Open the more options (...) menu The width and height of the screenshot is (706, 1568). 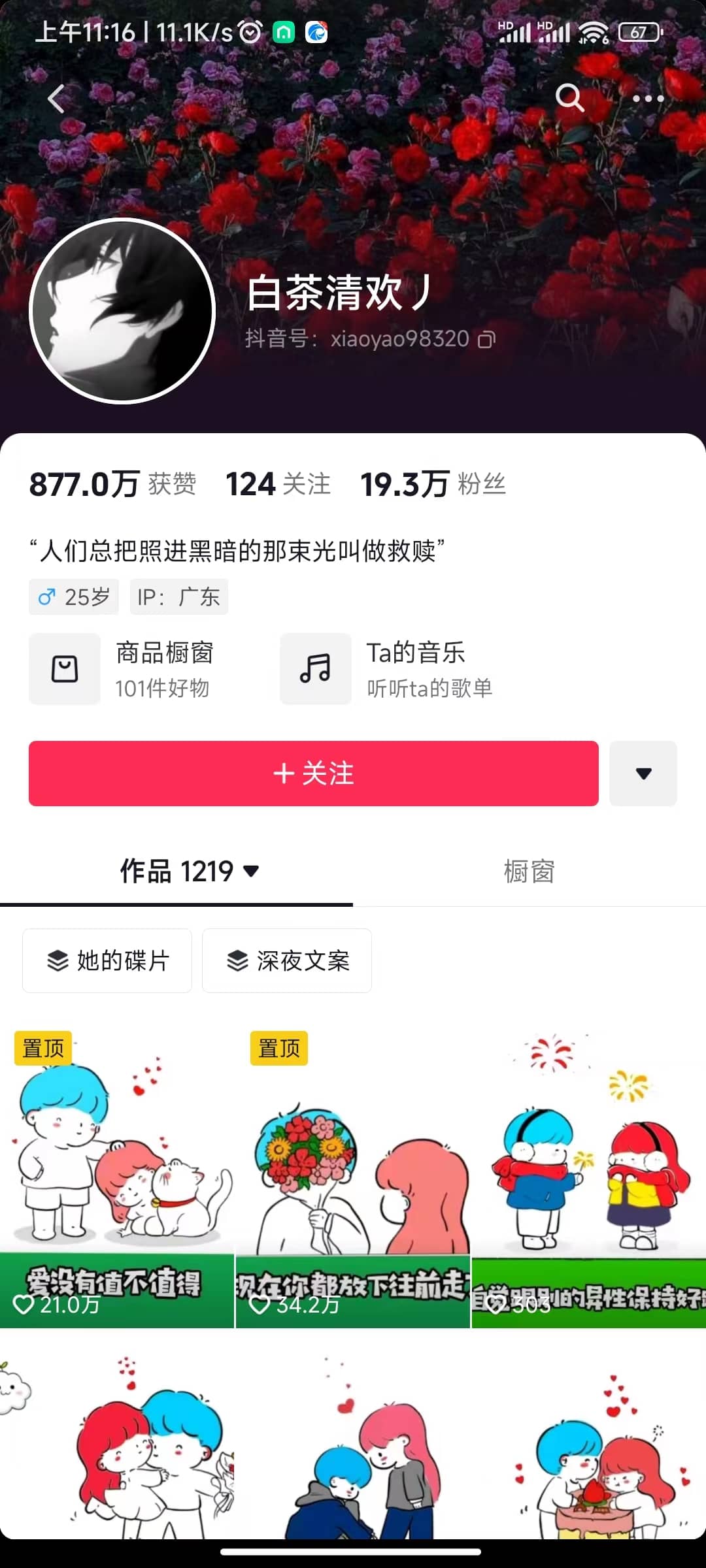point(647,99)
